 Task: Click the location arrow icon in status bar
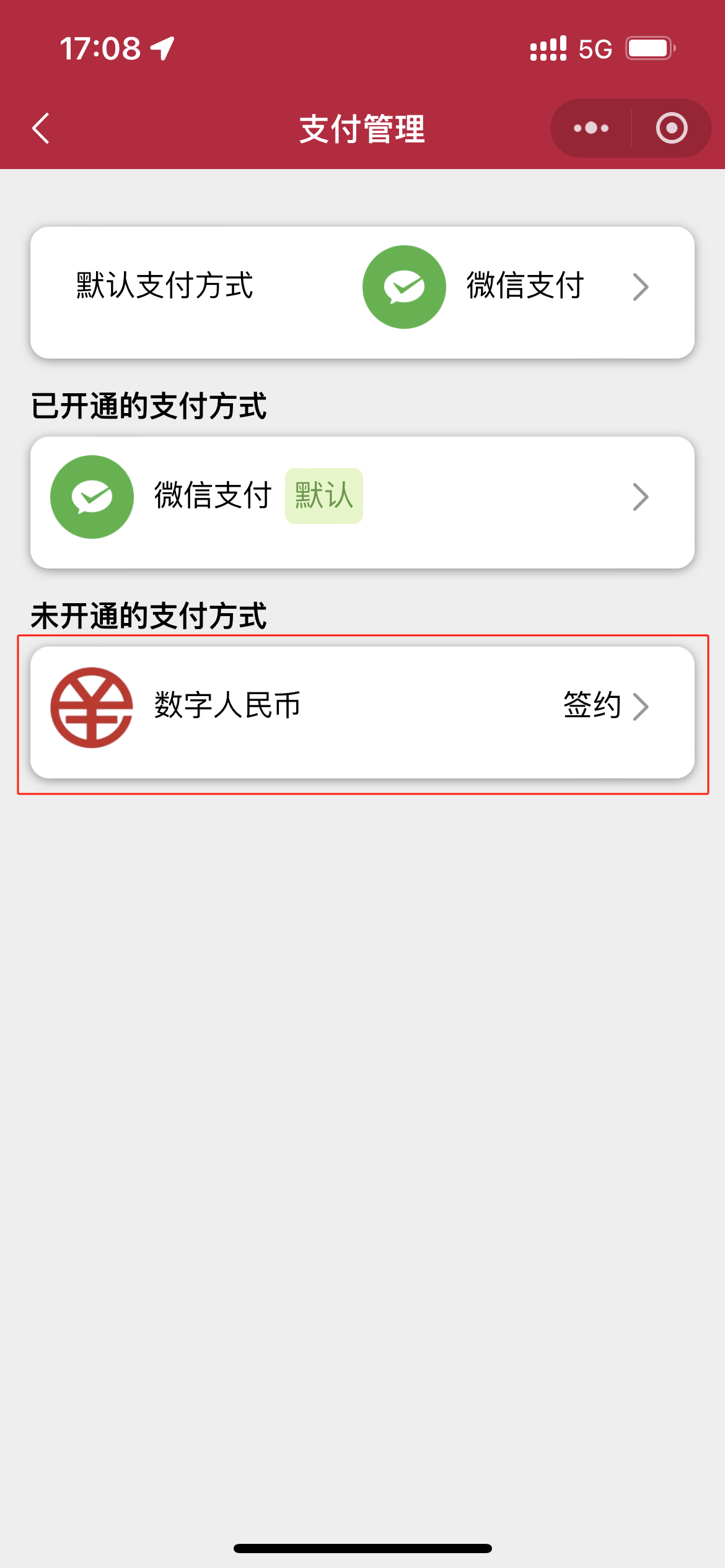(160, 48)
